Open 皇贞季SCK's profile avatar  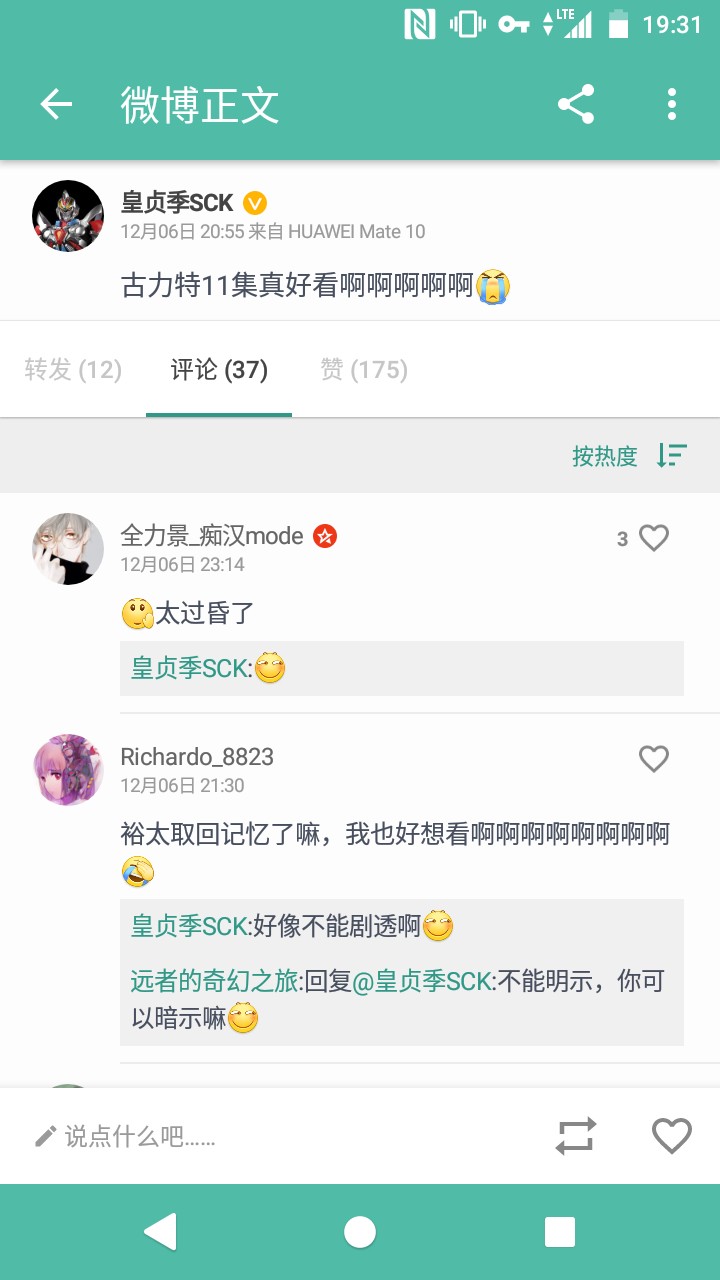click(x=68, y=216)
